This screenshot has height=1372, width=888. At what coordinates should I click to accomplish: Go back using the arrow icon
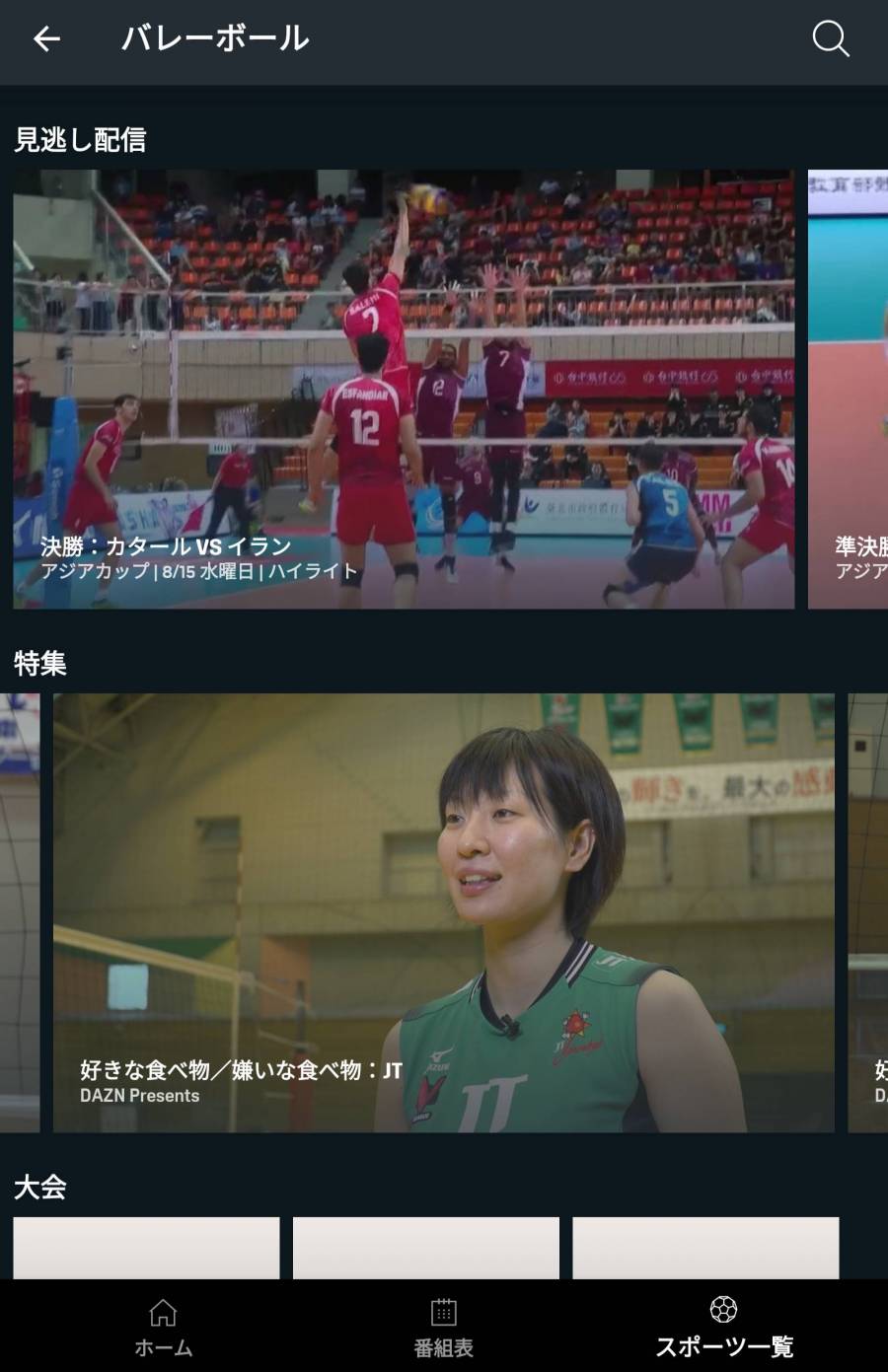click(x=46, y=39)
